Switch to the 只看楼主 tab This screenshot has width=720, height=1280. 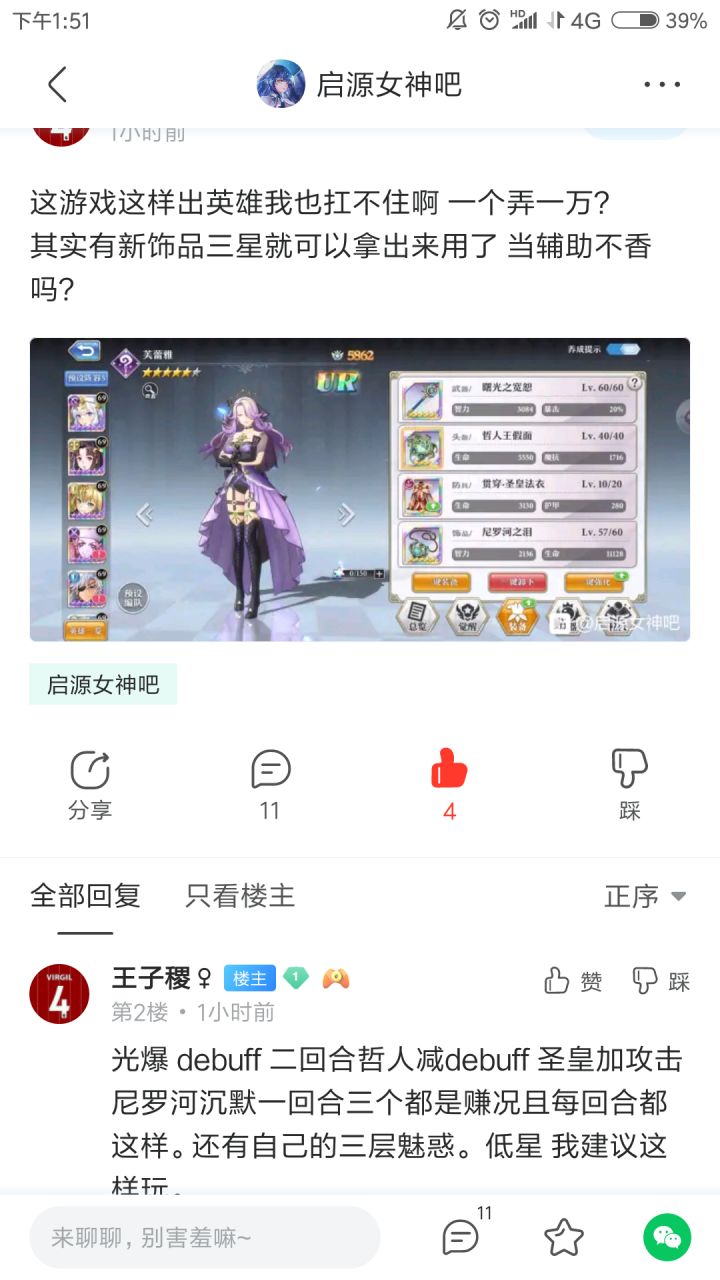[x=237, y=897]
